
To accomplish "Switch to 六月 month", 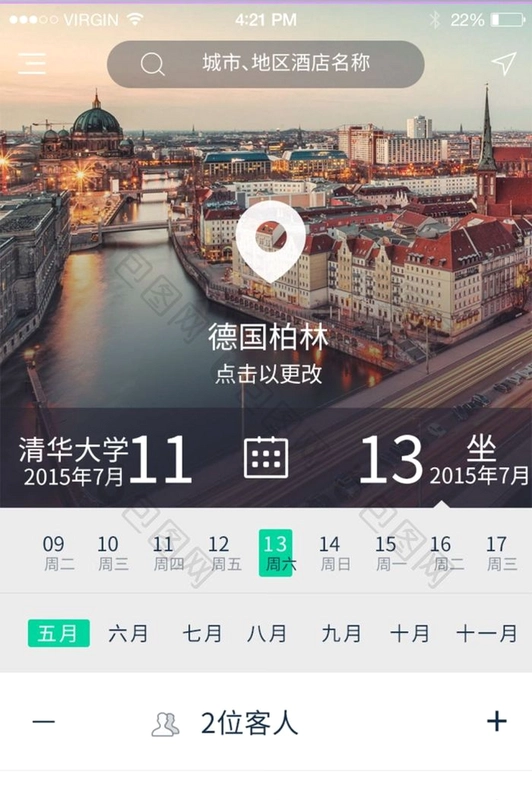I will (128, 634).
